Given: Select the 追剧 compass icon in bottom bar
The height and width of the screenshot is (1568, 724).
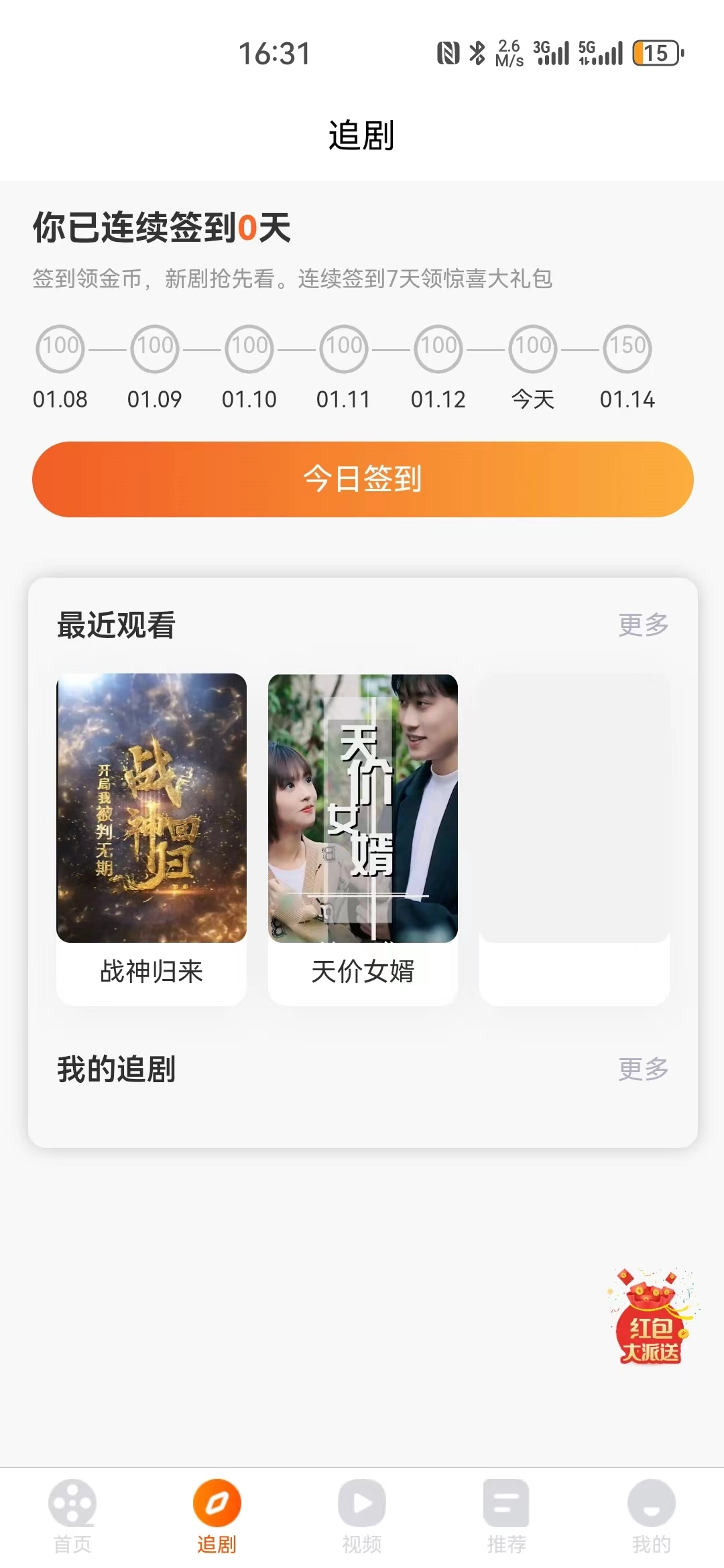Looking at the screenshot, I should click(217, 1504).
